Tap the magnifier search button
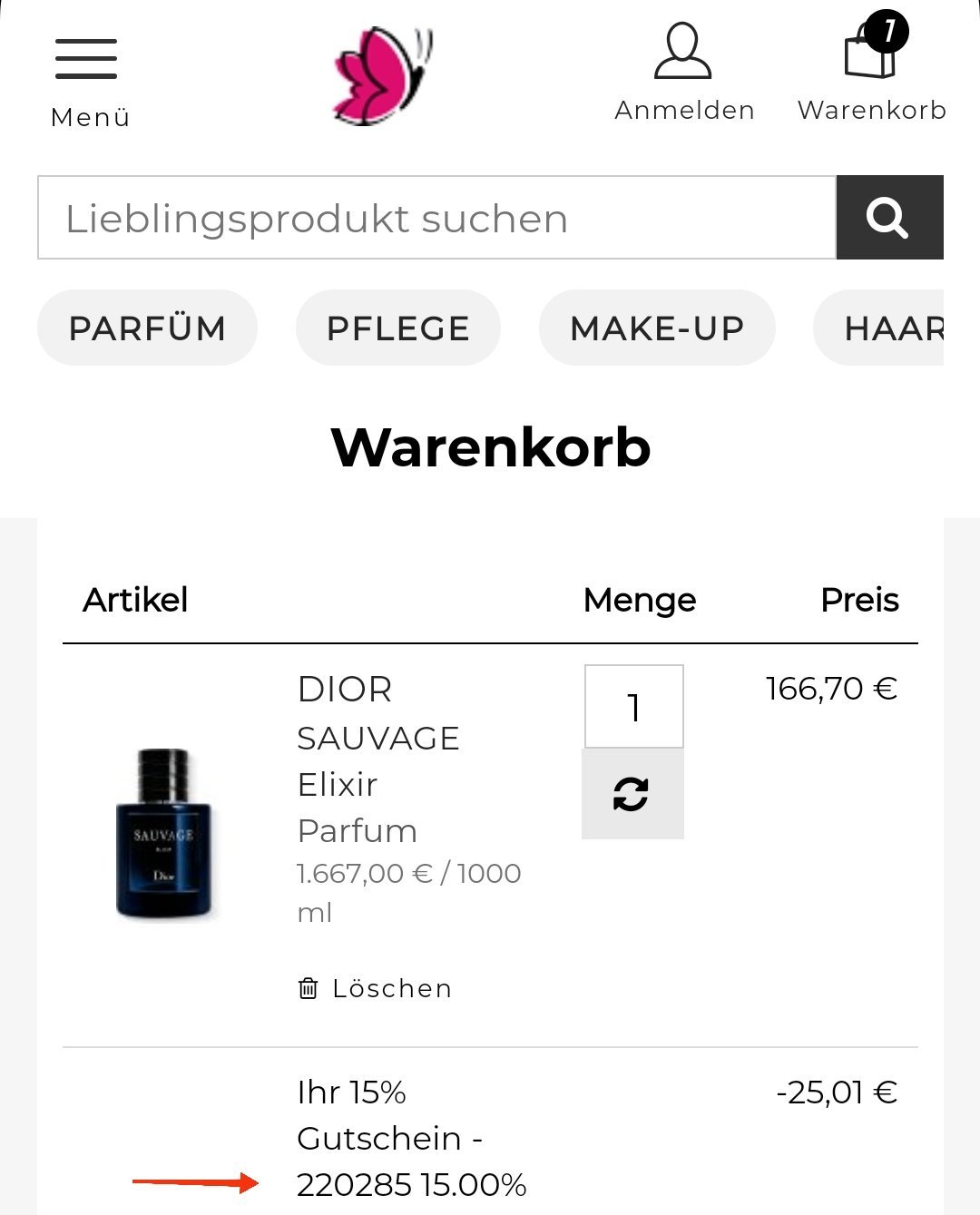 [x=889, y=218]
